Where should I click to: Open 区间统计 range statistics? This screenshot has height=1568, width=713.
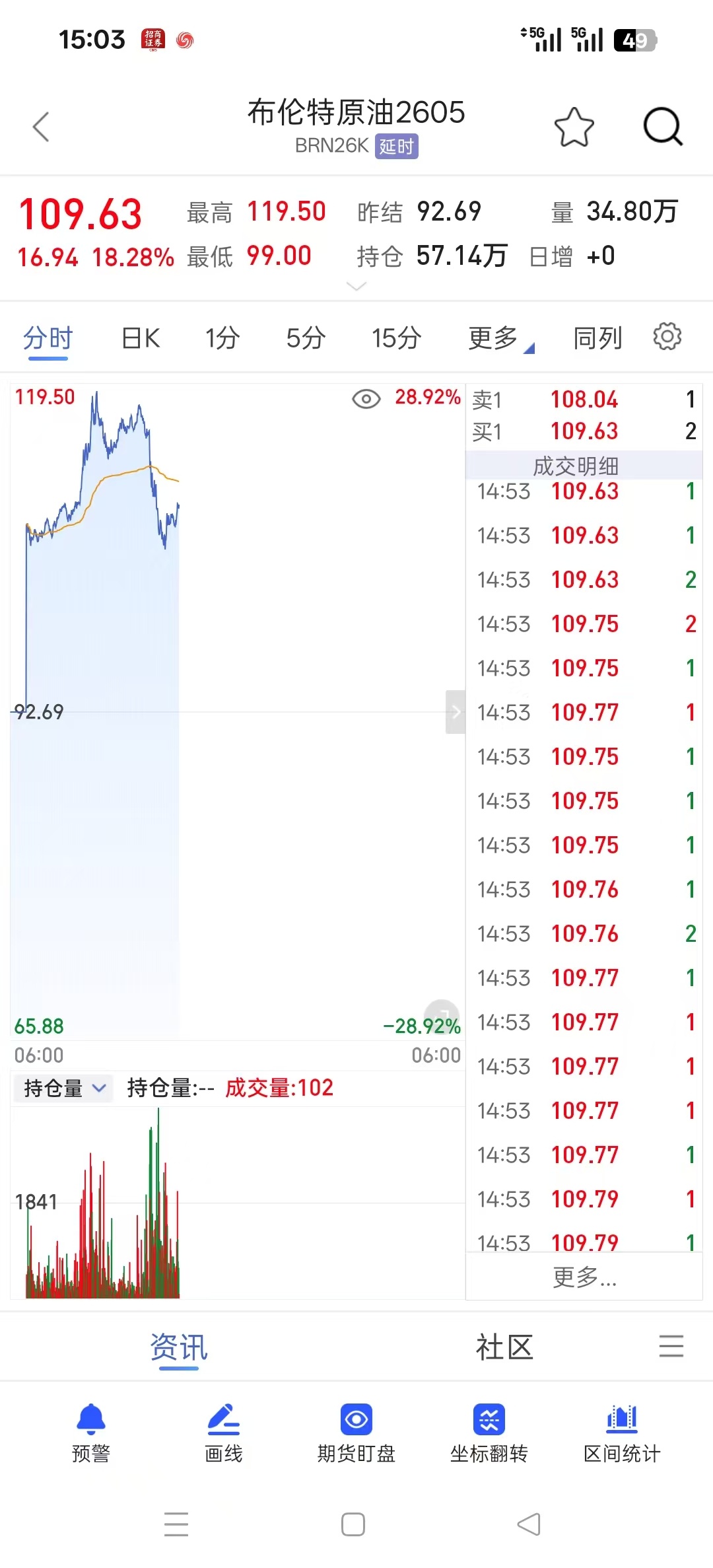[622, 1432]
